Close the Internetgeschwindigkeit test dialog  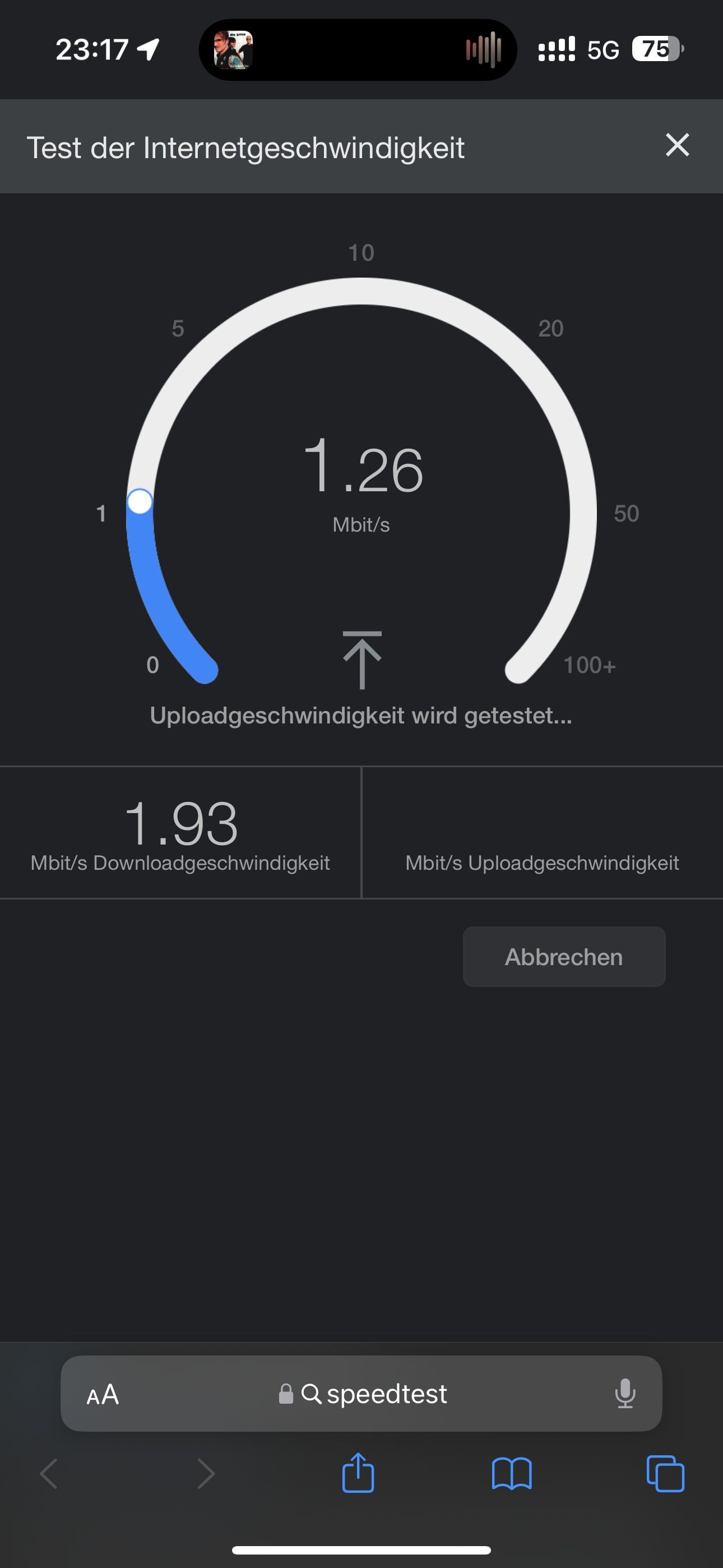[678, 145]
